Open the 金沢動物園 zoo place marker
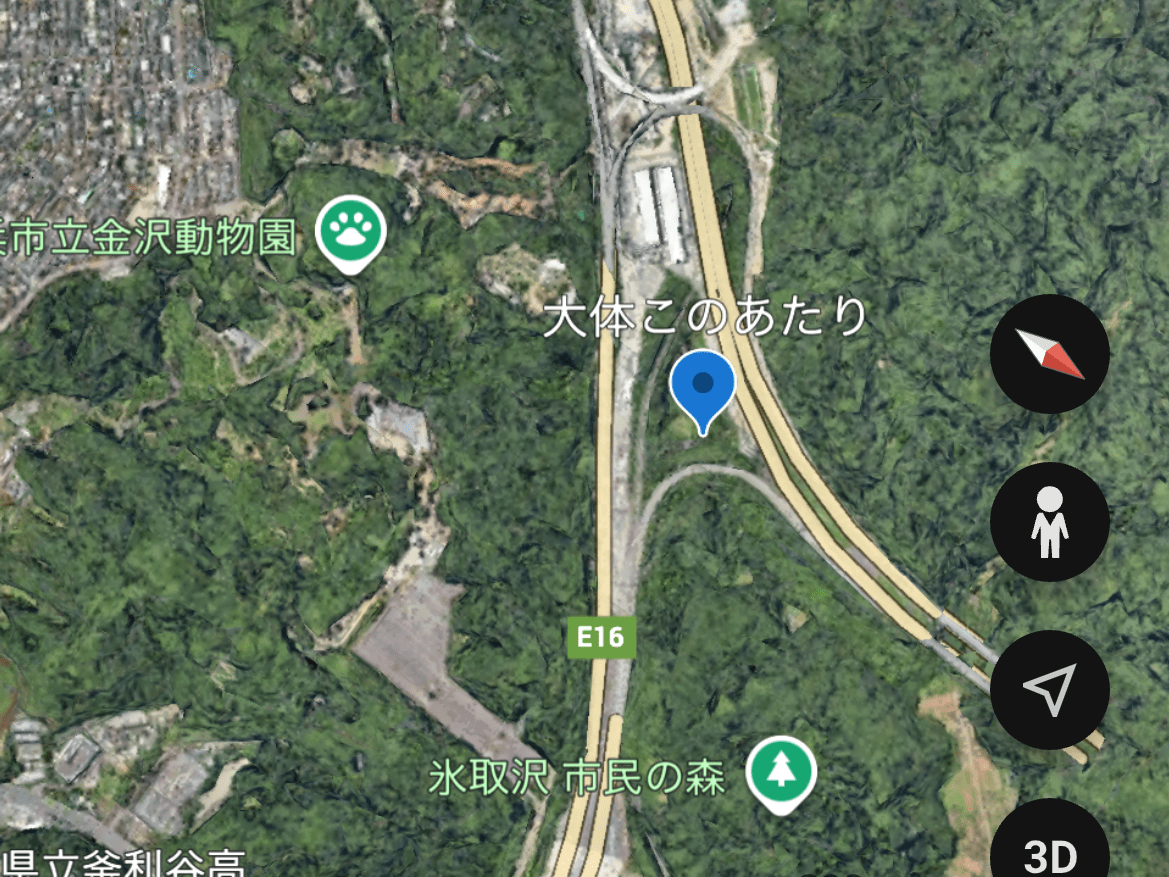This screenshot has height=877, width=1169. click(x=350, y=235)
